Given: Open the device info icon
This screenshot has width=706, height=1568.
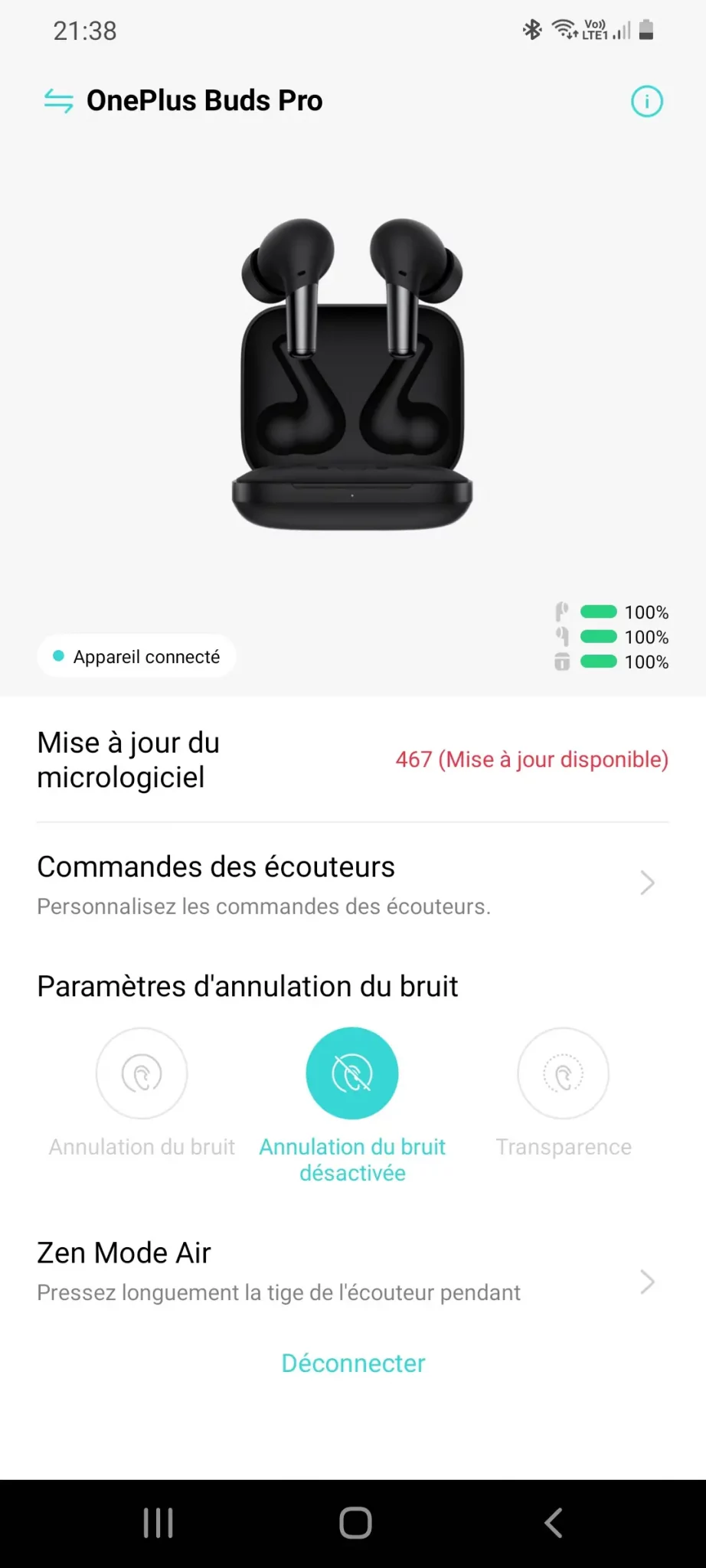Looking at the screenshot, I should pos(646,101).
